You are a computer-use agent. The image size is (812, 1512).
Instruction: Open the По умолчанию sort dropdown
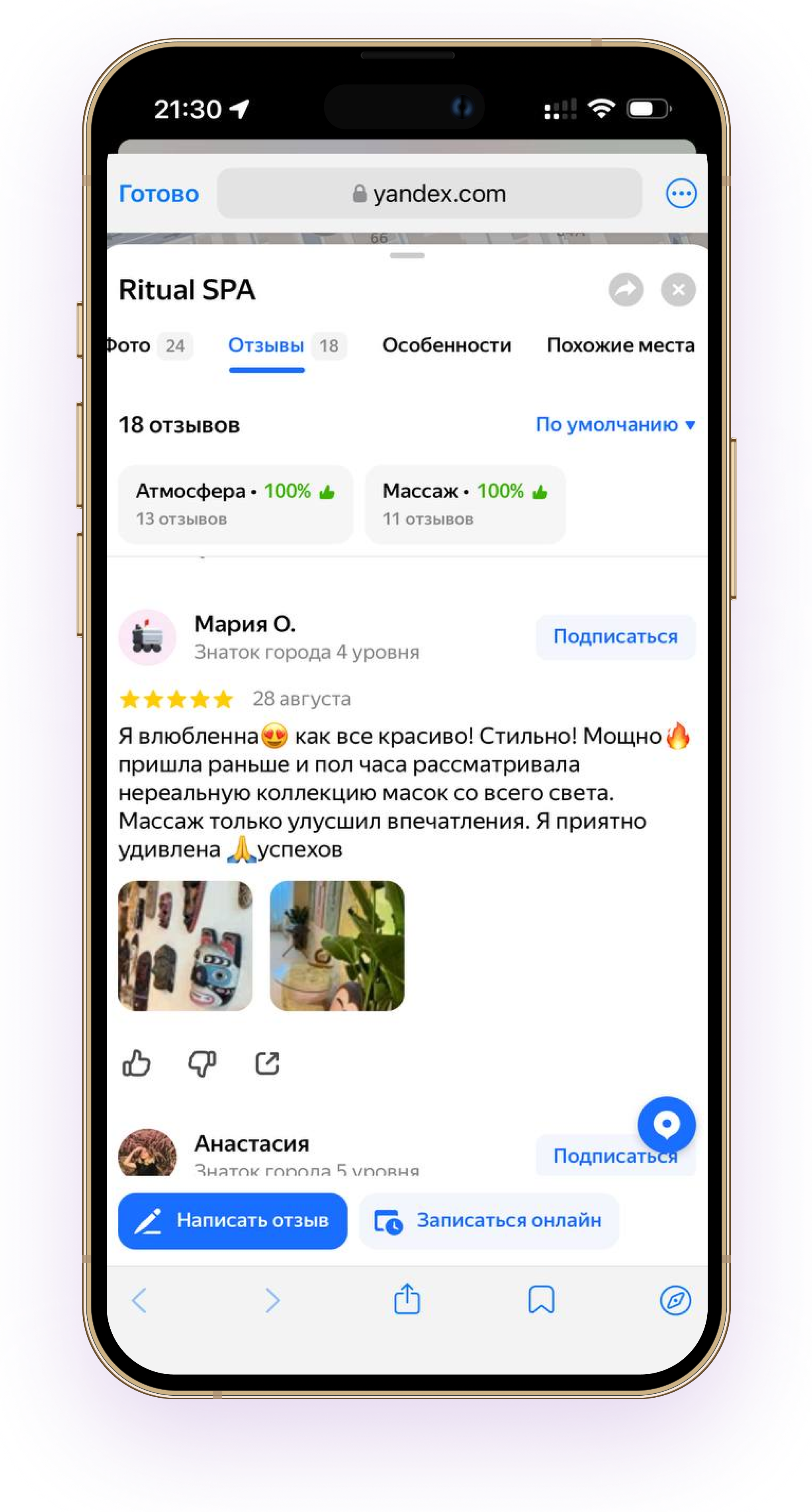point(615,424)
